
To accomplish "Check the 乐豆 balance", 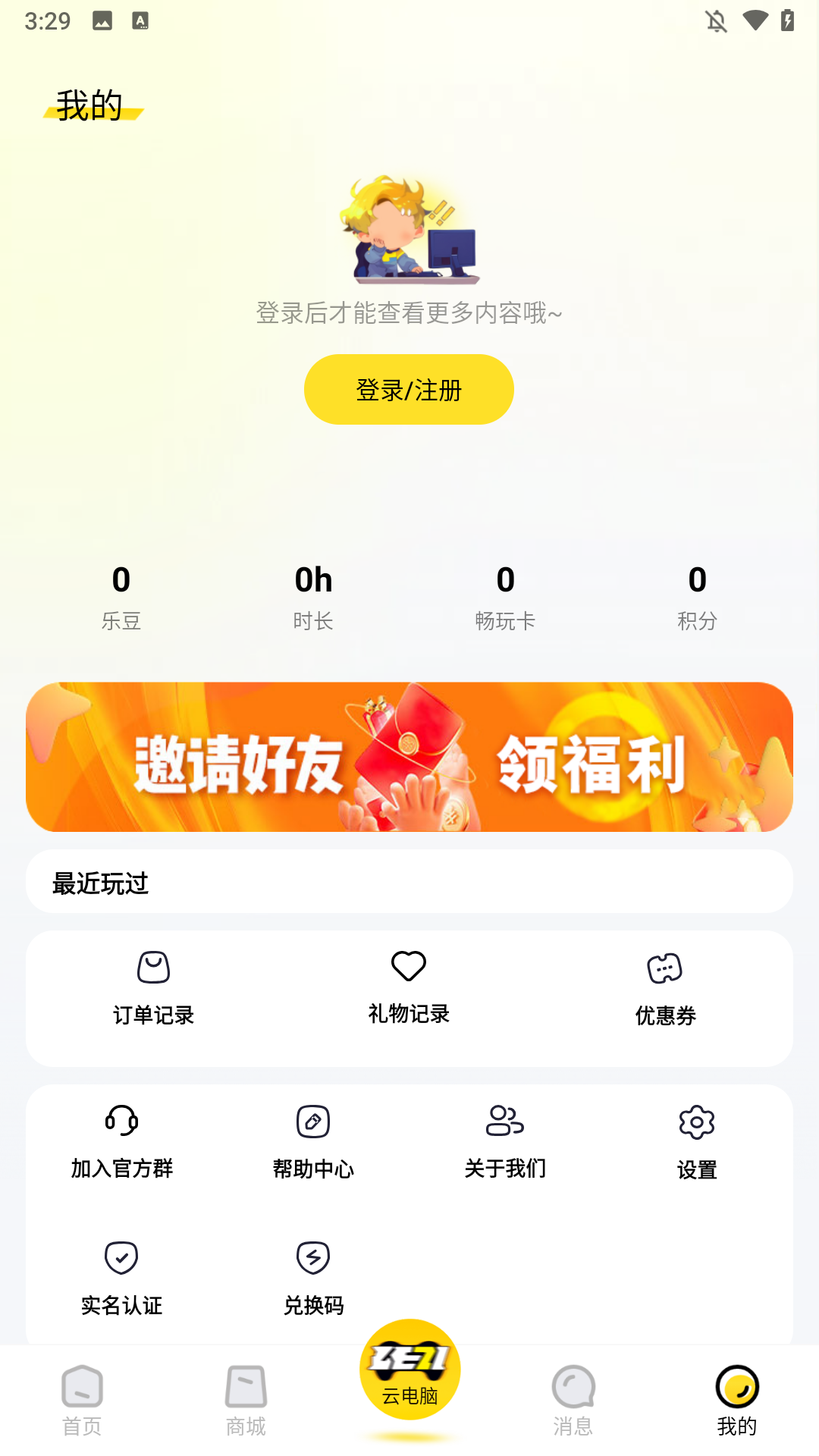I will click(122, 595).
